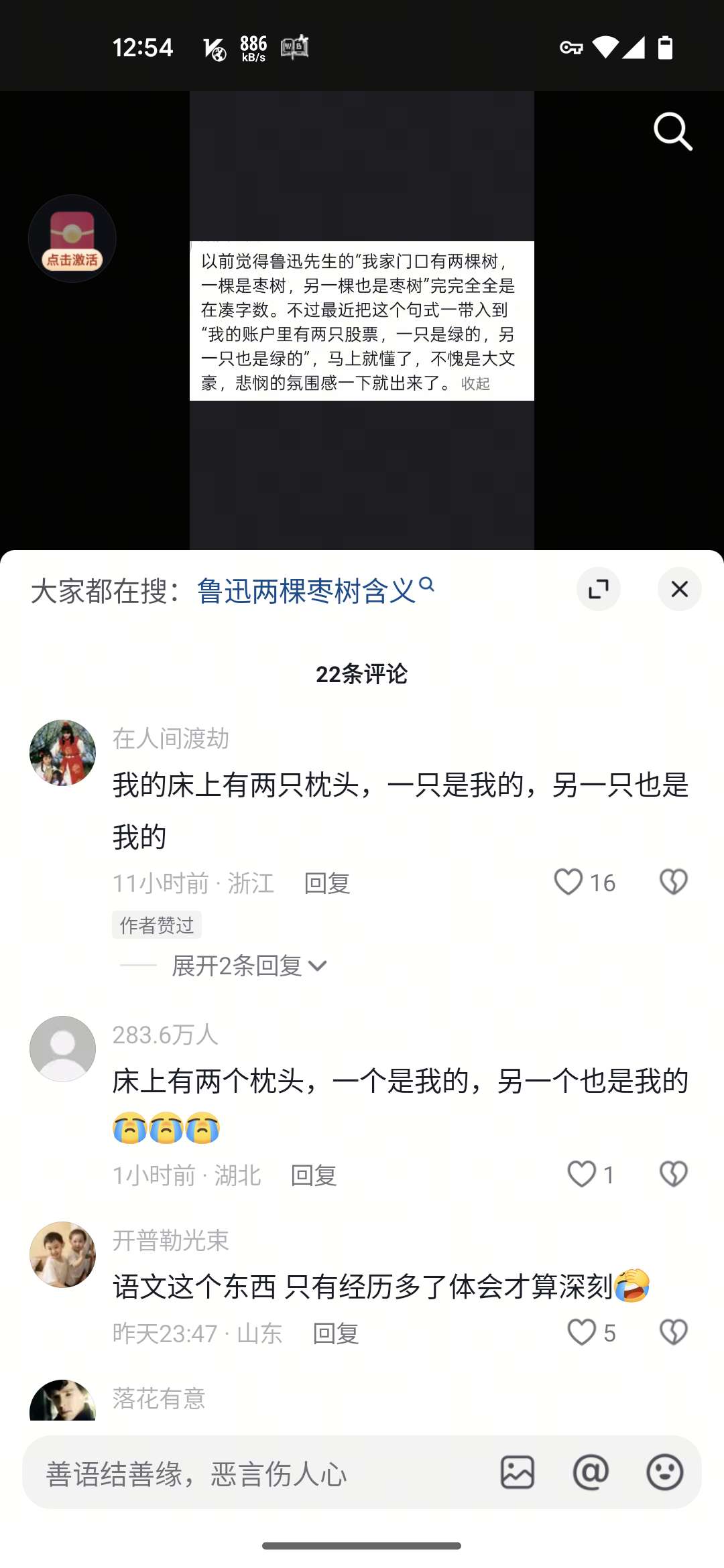Open the search magnifier icon
Viewport: 724px width, 1568px height.
pos(673,131)
